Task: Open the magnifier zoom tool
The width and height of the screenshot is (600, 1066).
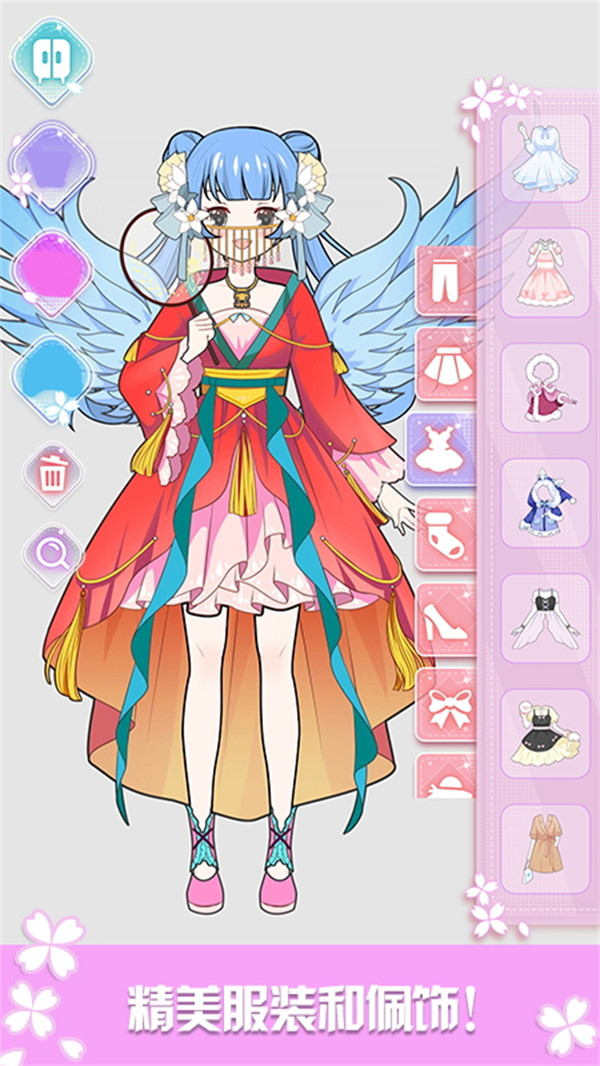Action: coord(53,555)
